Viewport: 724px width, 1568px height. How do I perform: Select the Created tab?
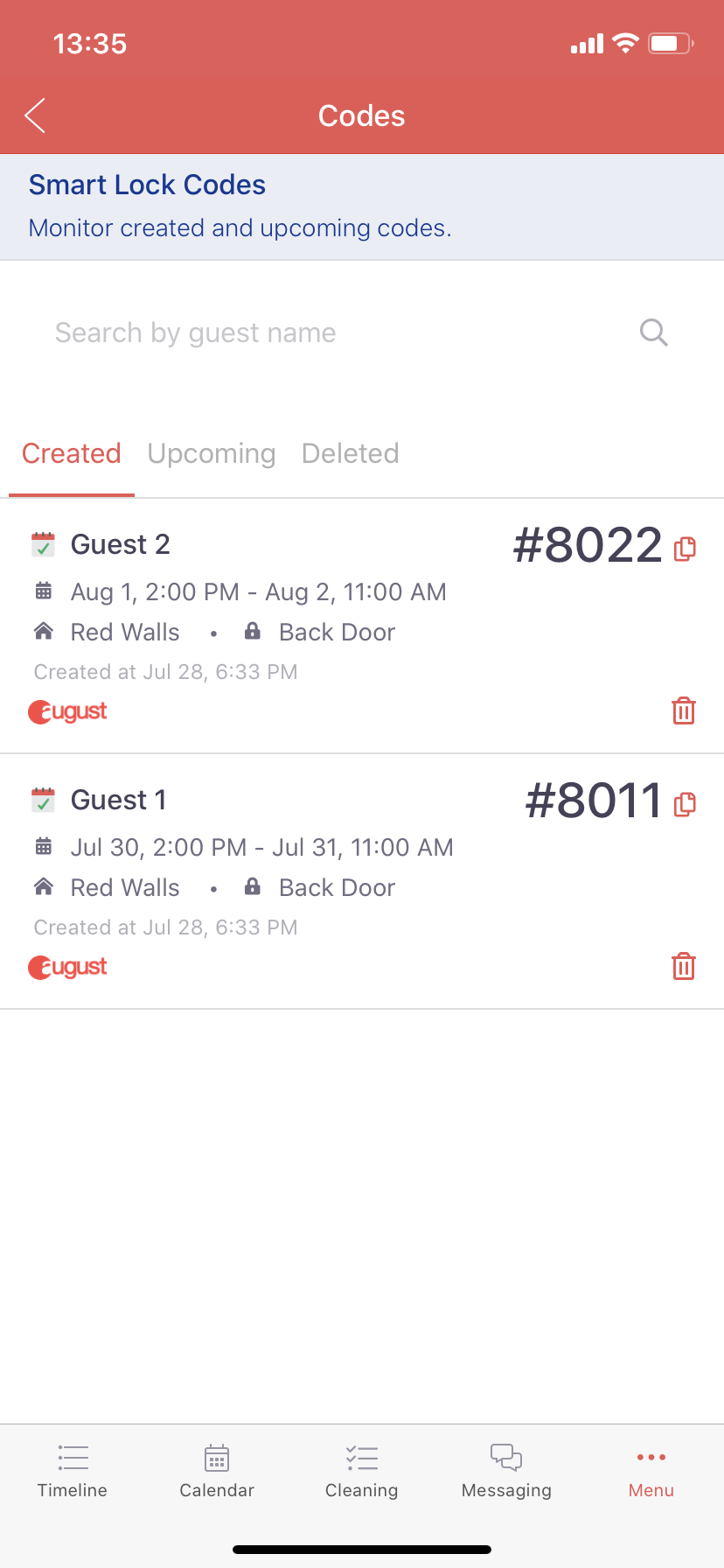click(72, 453)
